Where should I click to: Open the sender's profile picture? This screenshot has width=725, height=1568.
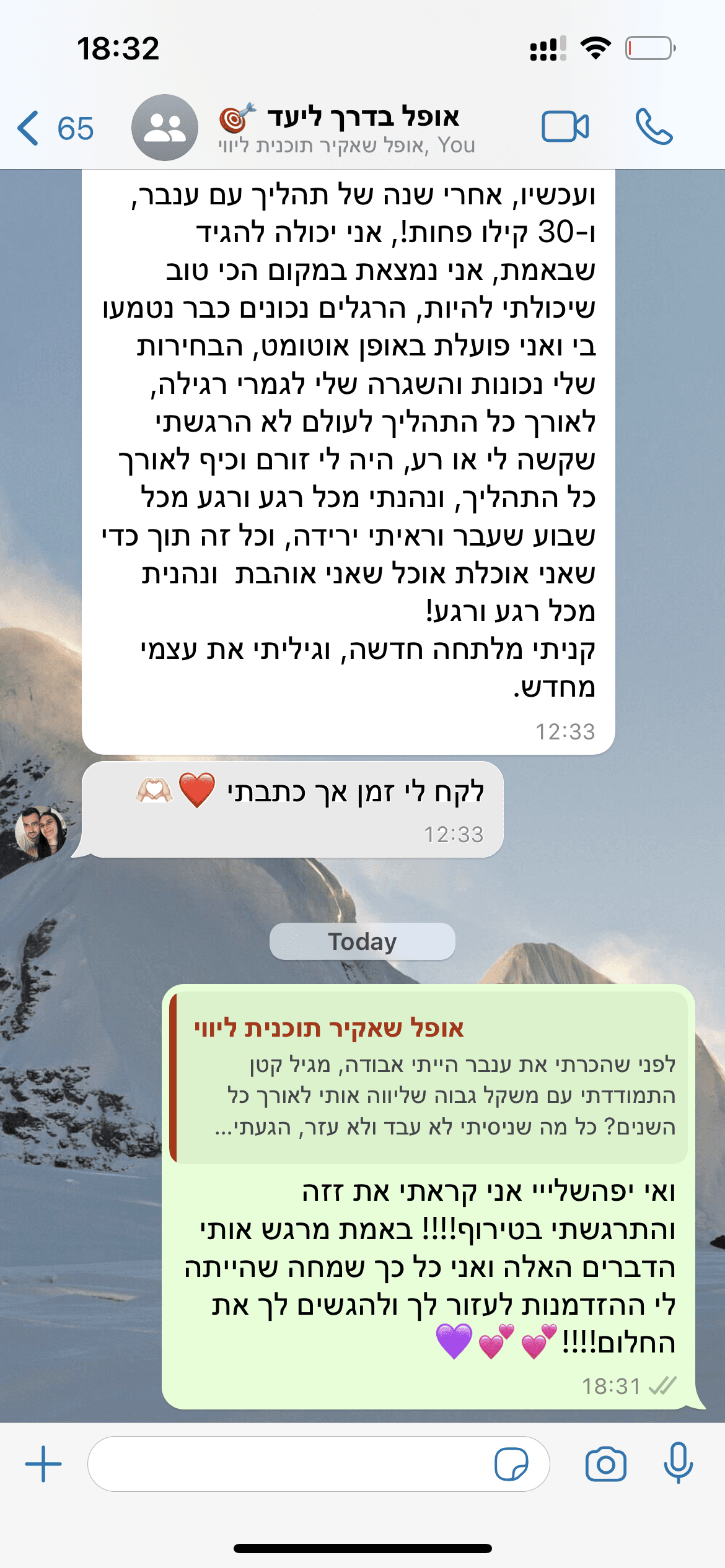(41, 832)
